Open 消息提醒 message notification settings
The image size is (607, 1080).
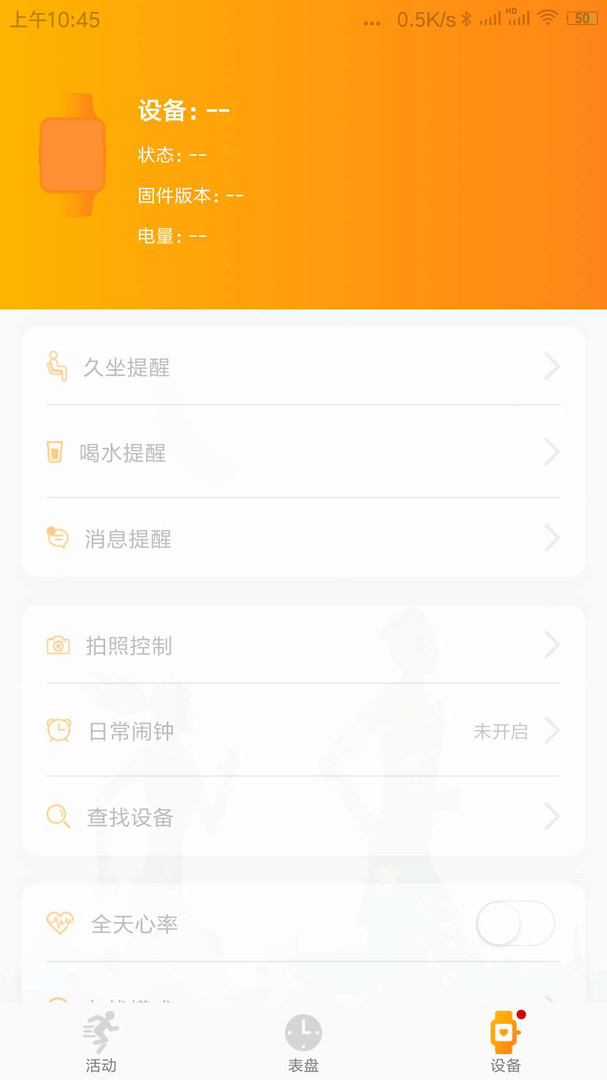click(302, 539)
